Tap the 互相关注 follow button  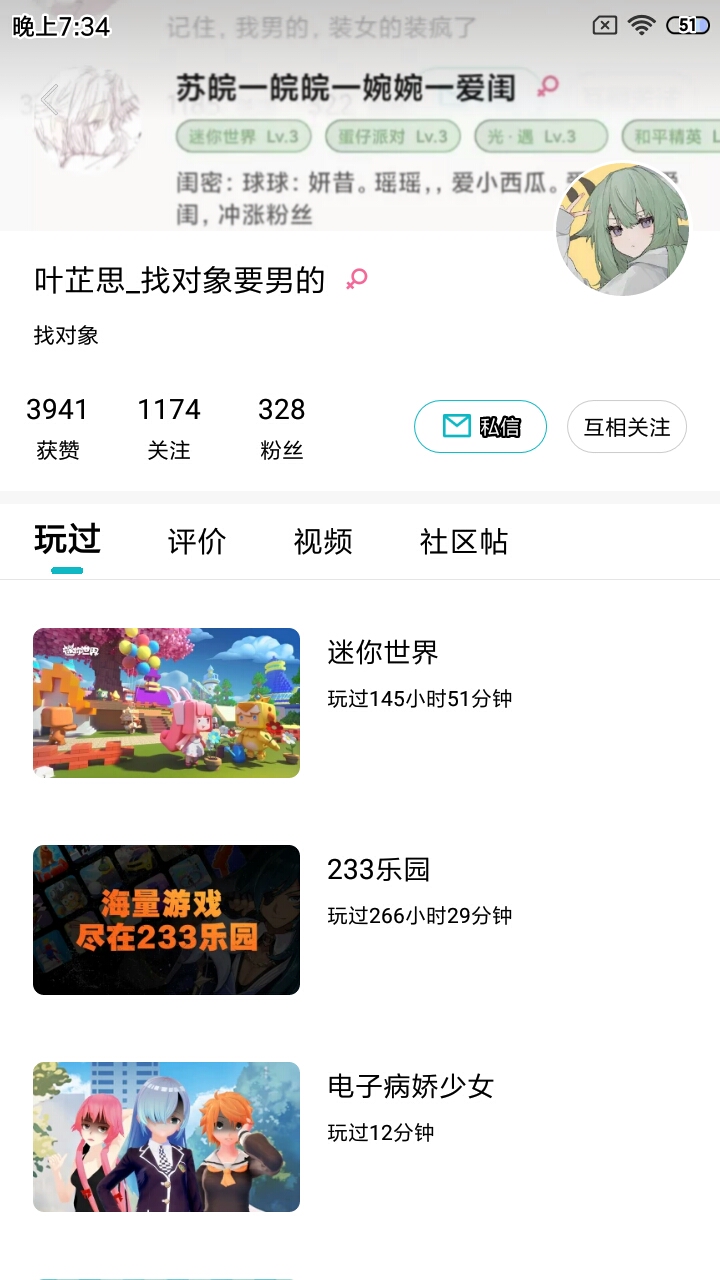(627, 427)
